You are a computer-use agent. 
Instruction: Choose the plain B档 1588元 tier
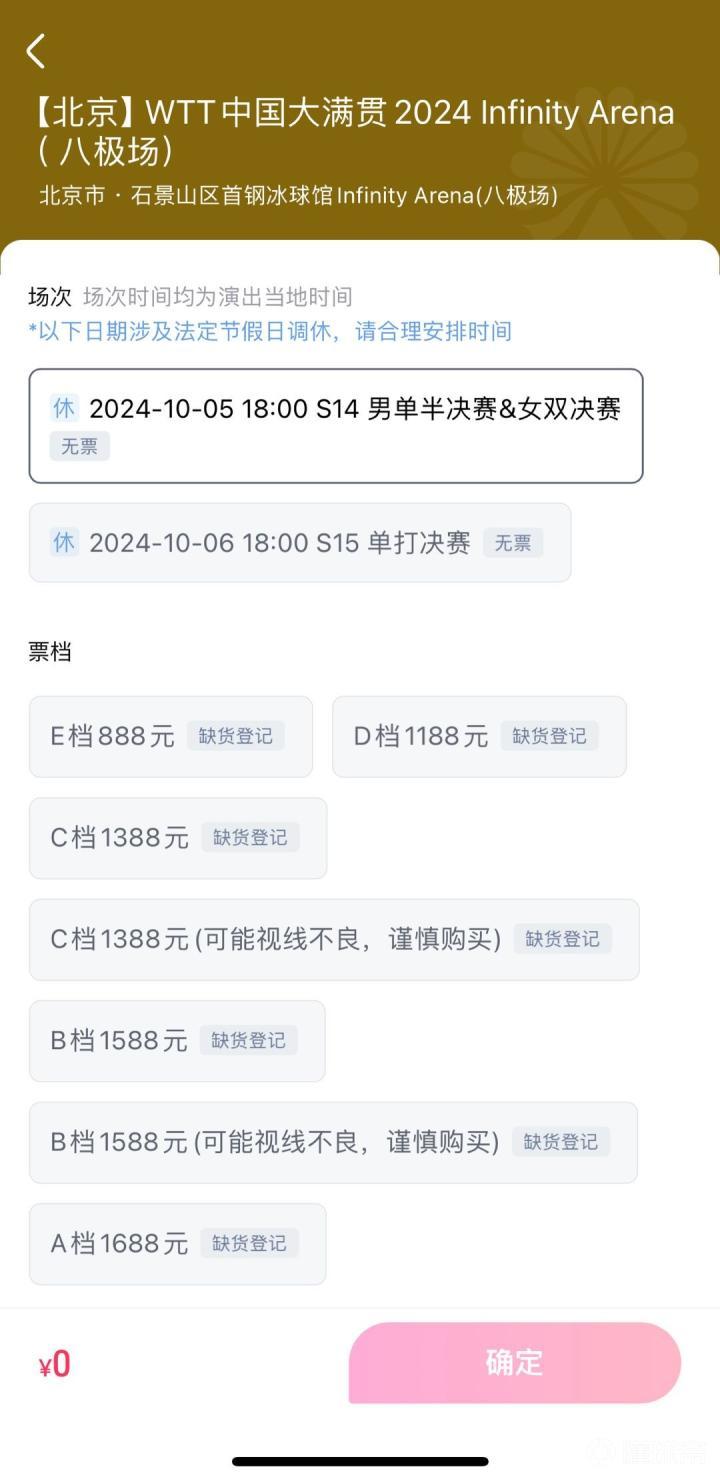pyautogui.click(x=176, y=1040)
